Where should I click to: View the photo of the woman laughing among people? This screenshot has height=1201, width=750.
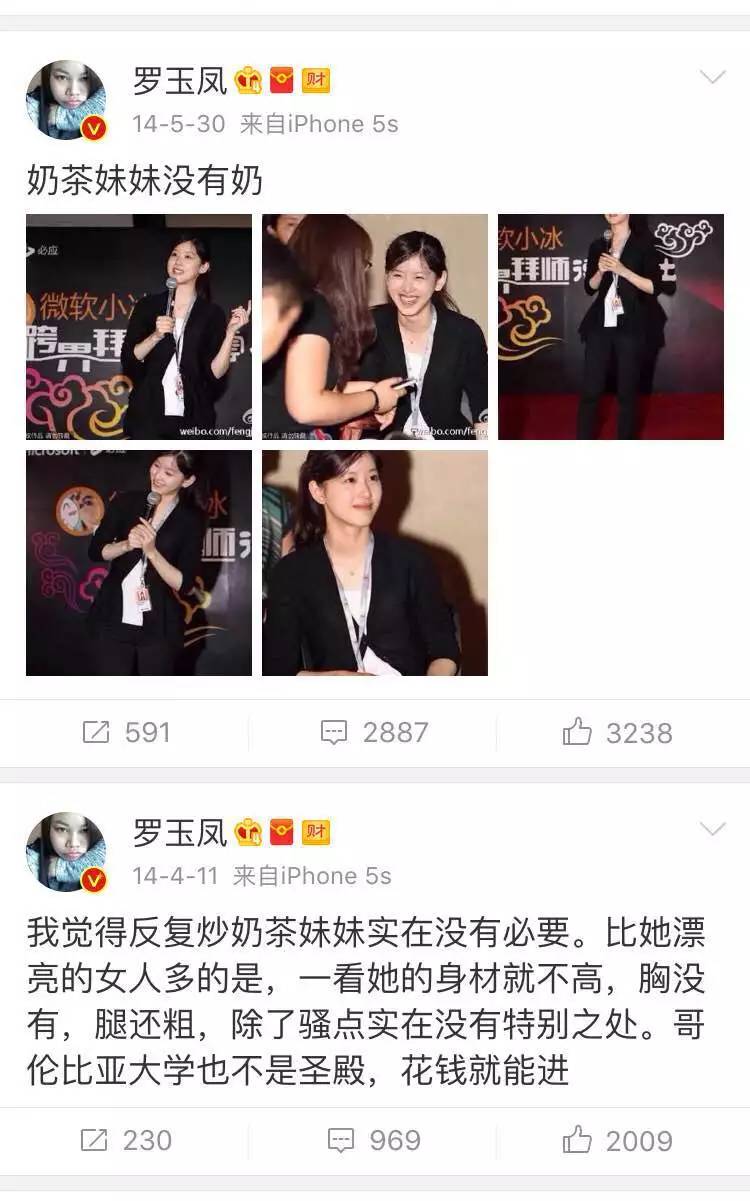pyautogui.click(x=375, y=327)
